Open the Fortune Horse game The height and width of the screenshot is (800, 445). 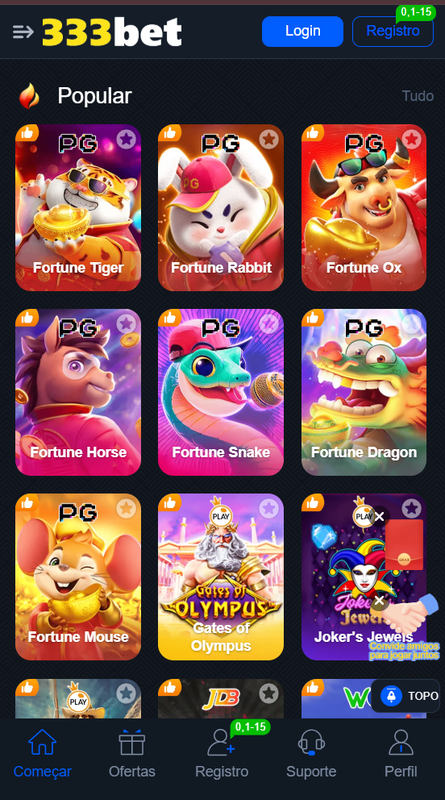[x=78, y=392]
